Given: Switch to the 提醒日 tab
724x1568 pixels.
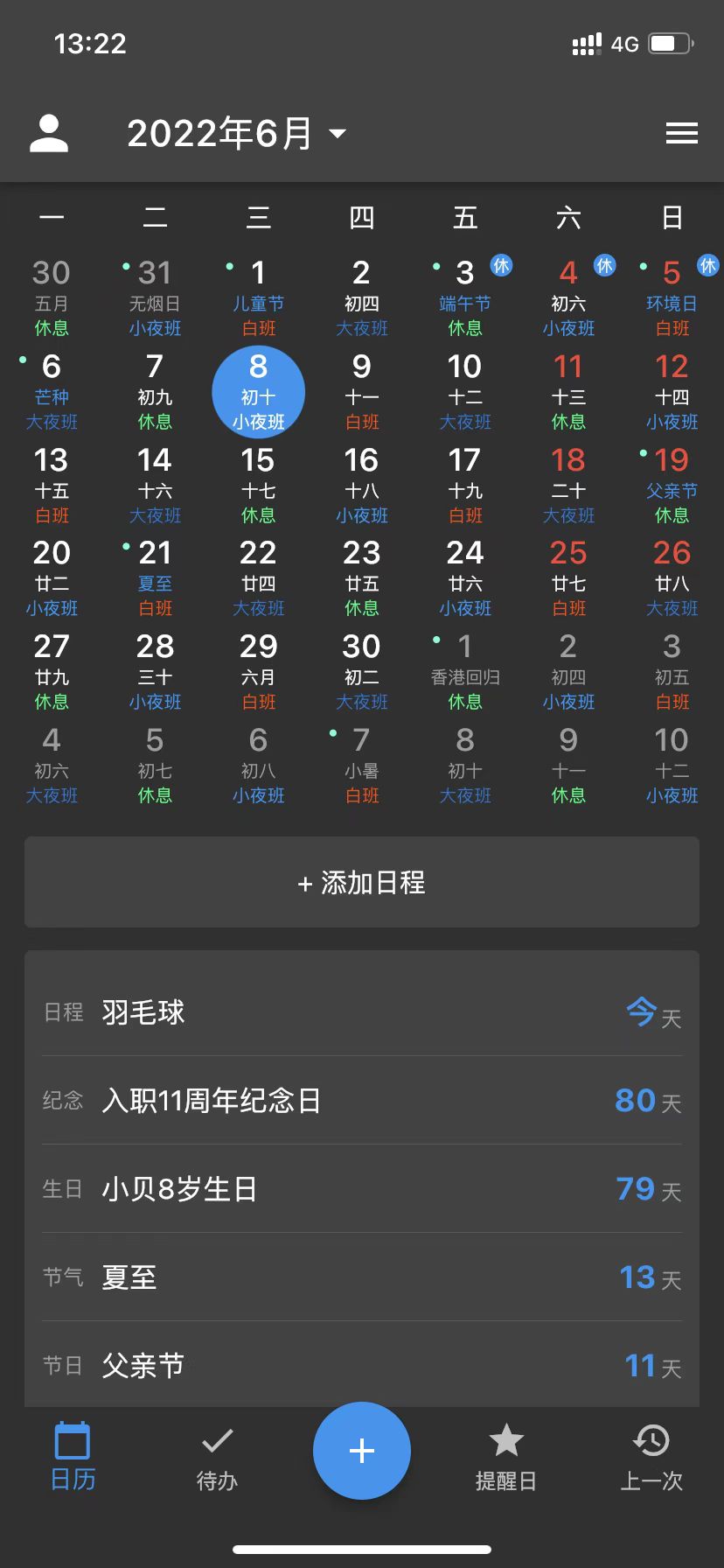Looking at the screenshot, I should (505, 1457).
